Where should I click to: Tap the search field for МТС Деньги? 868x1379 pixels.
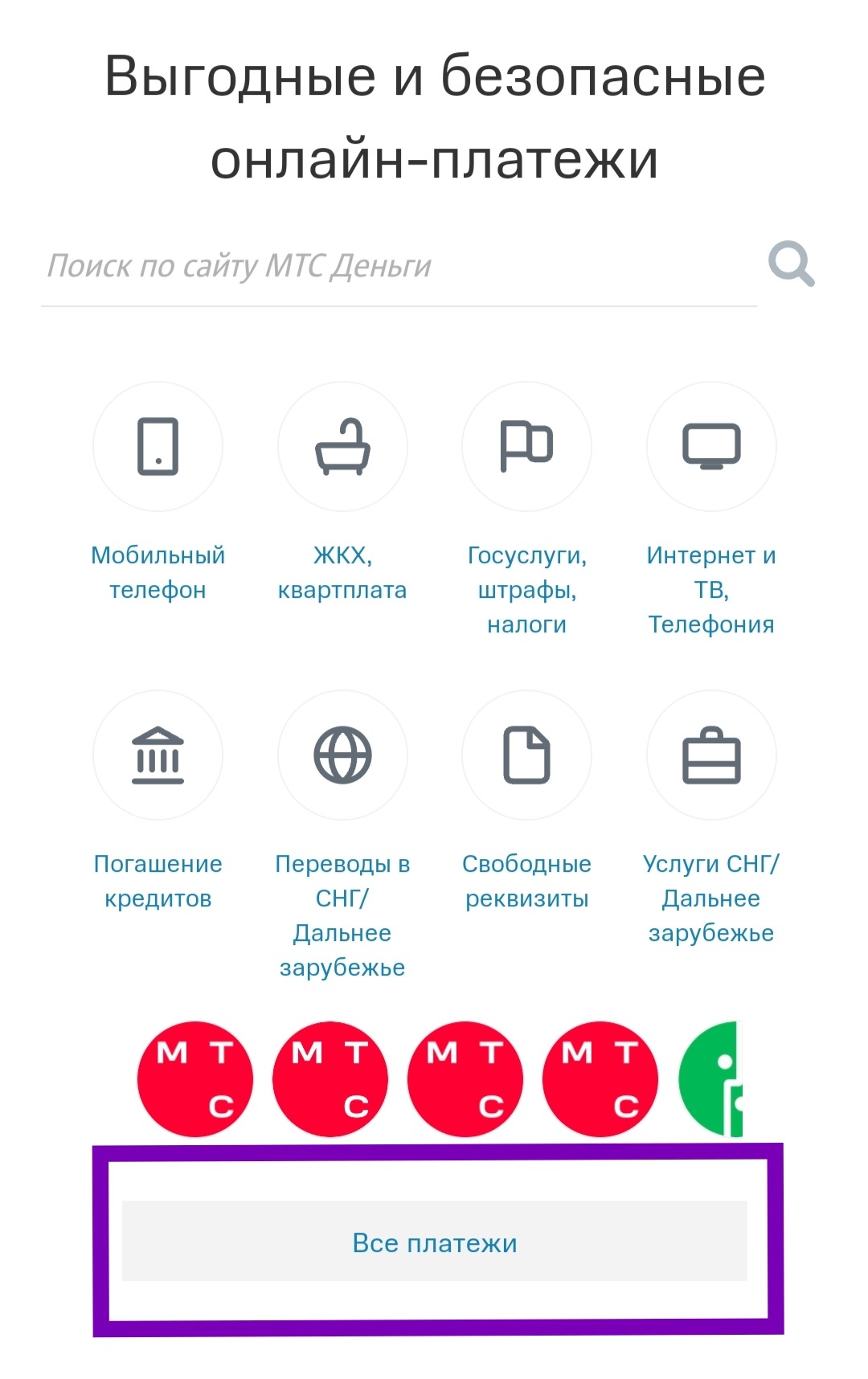(x=398, y=266)
